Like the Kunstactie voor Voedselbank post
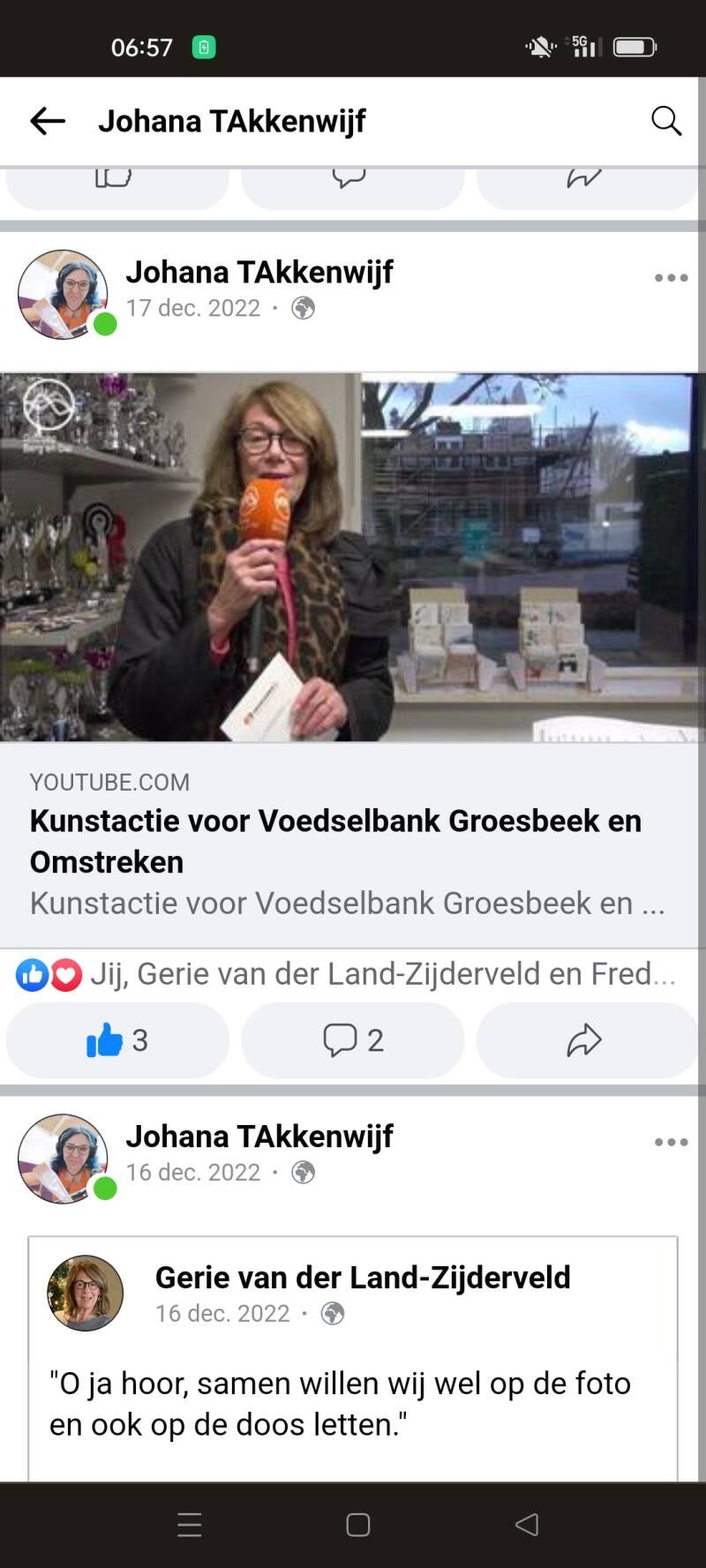Screen dimensions: 706x1568 click(x=117, y=1040)
